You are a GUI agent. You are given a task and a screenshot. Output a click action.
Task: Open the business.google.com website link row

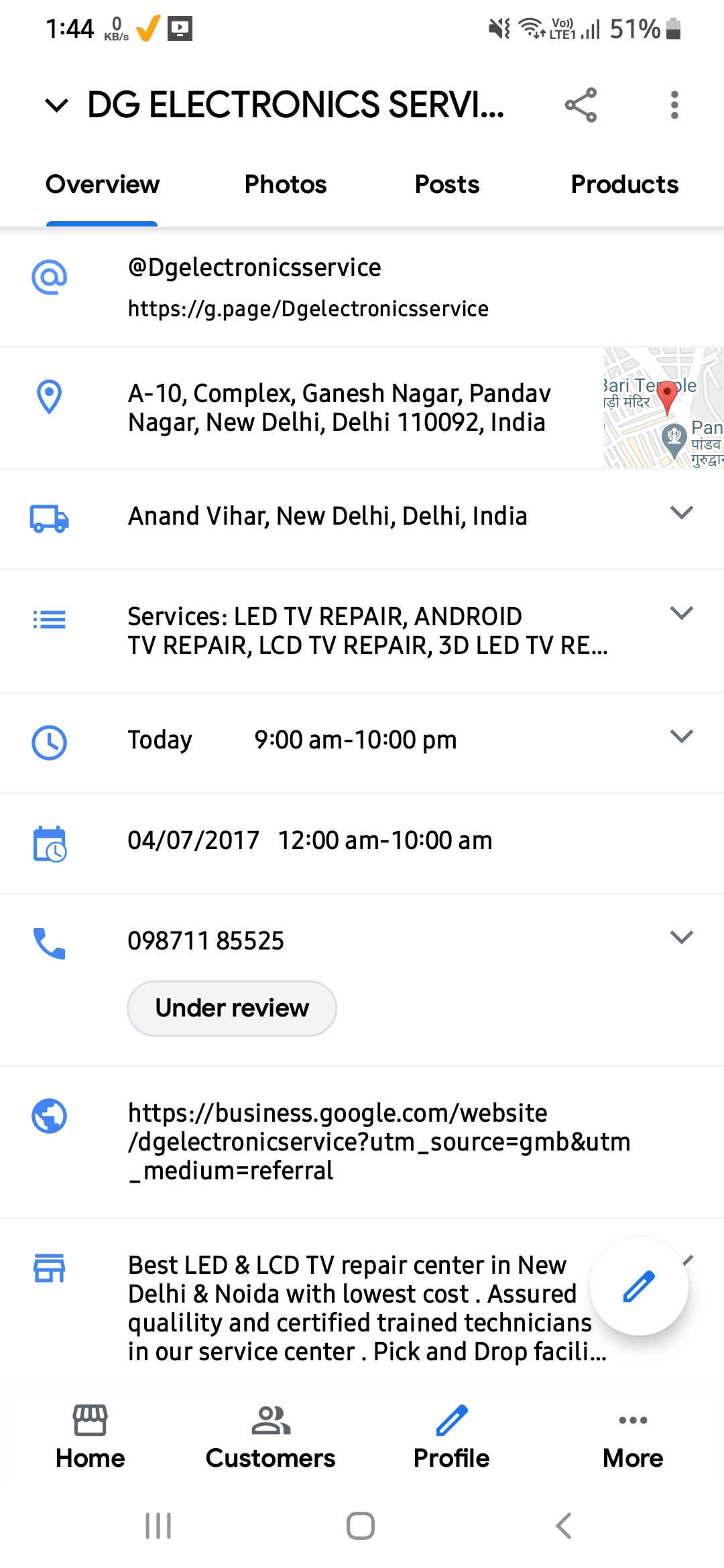(362, 1142)
